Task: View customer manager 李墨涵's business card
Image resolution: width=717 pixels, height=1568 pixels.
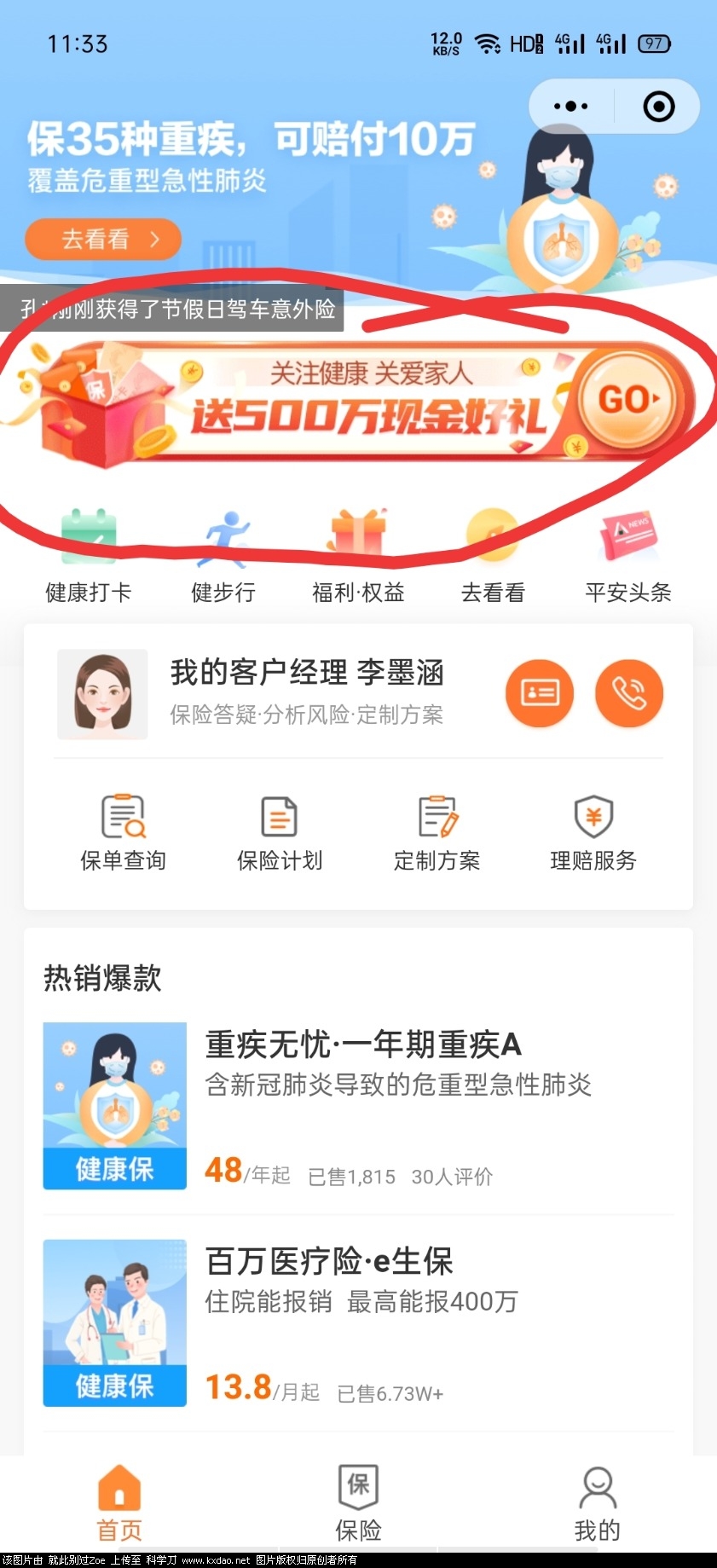Action: pyautogui.click(x=540, y=692)
